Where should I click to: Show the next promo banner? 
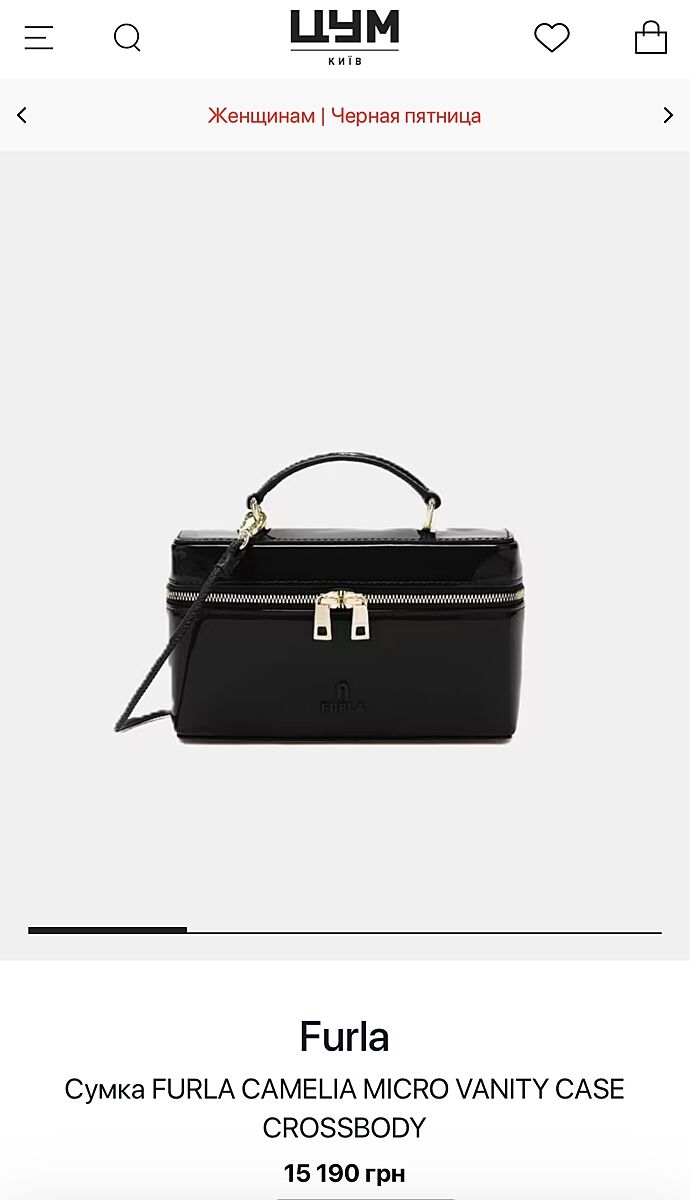(x=668, y=115)
